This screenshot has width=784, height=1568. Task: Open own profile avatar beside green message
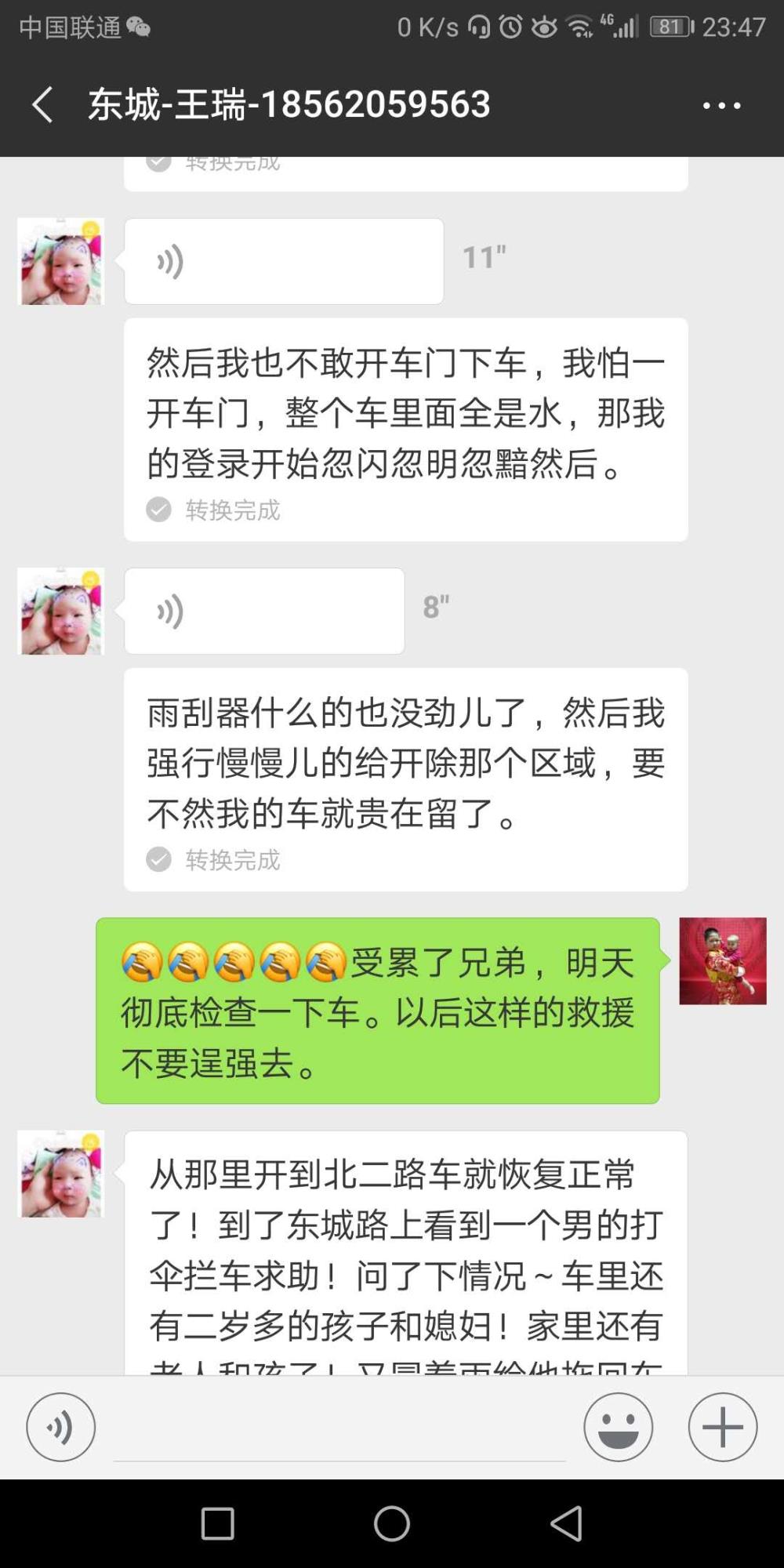[723, 961]
